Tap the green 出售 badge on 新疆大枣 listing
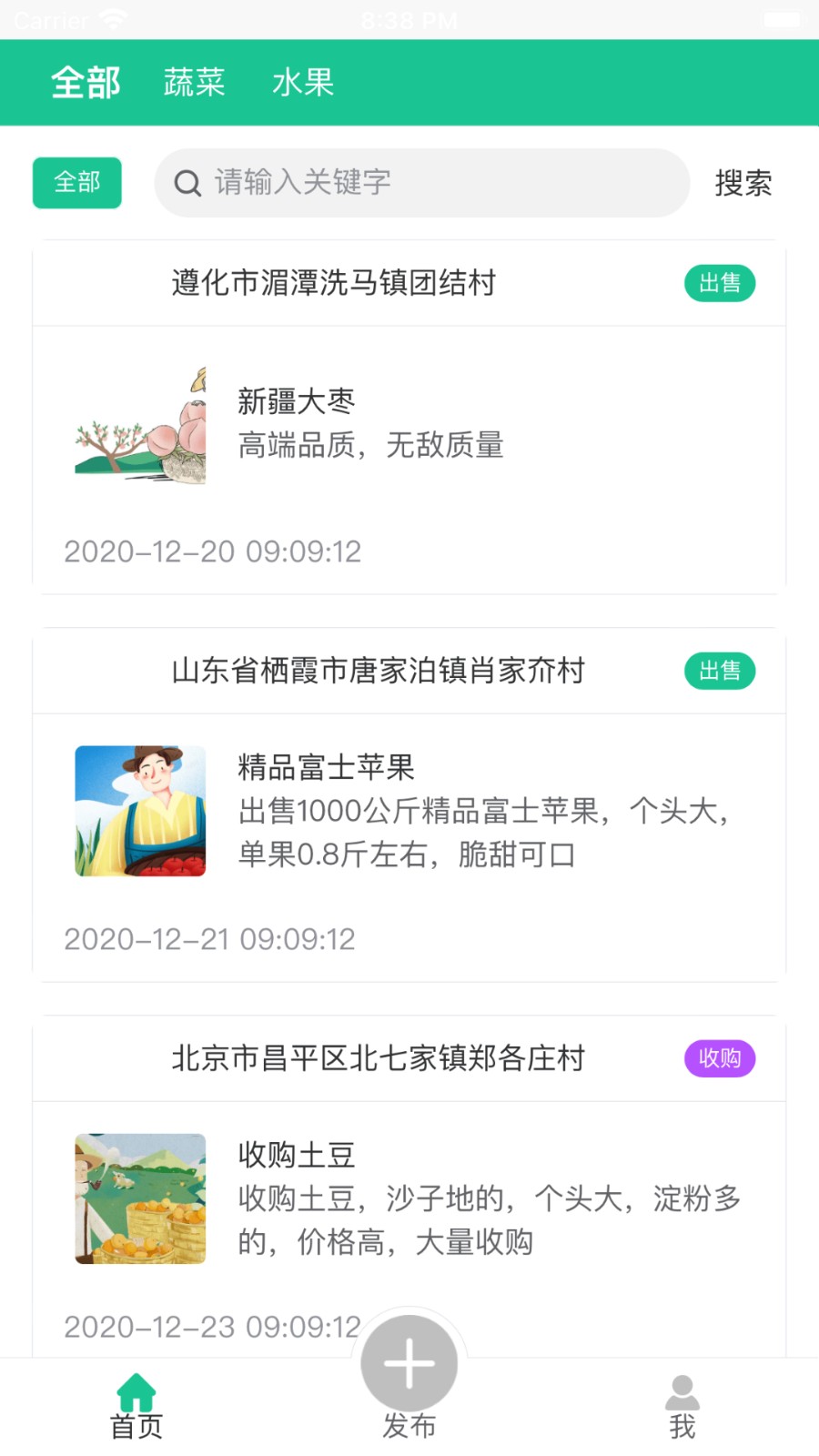 pos(720,283)
